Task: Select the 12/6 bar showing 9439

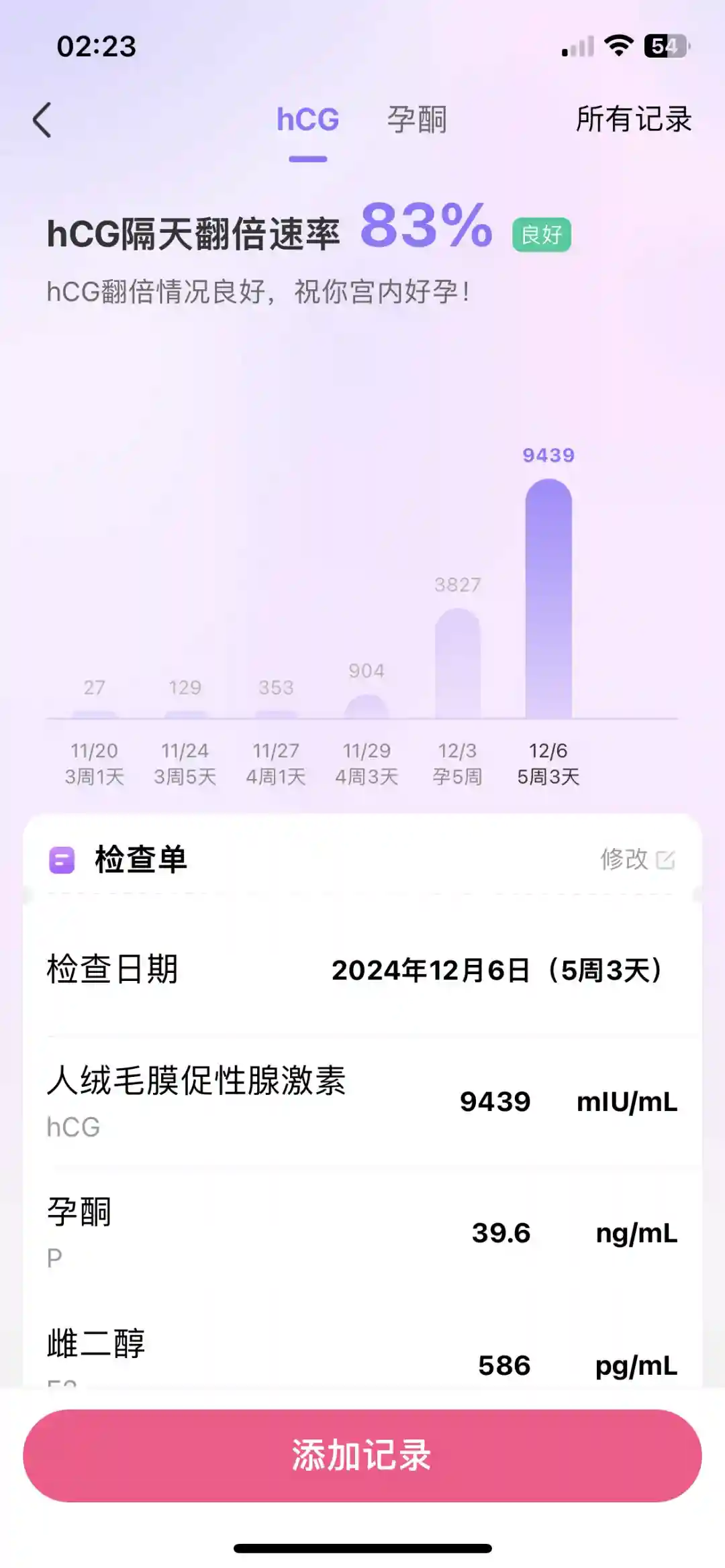Action: (548, 598)
